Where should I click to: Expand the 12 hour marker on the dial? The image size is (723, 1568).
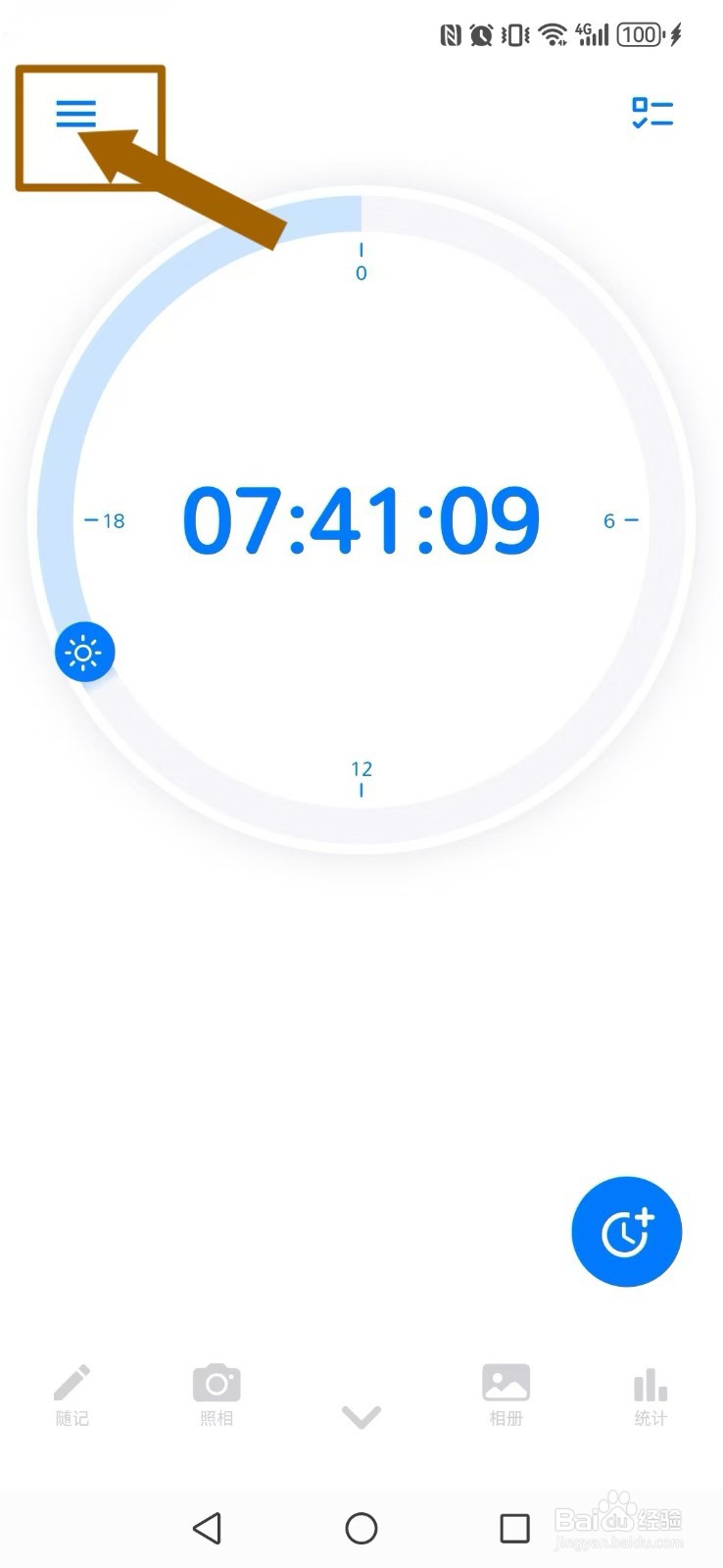tap(361, 777)
